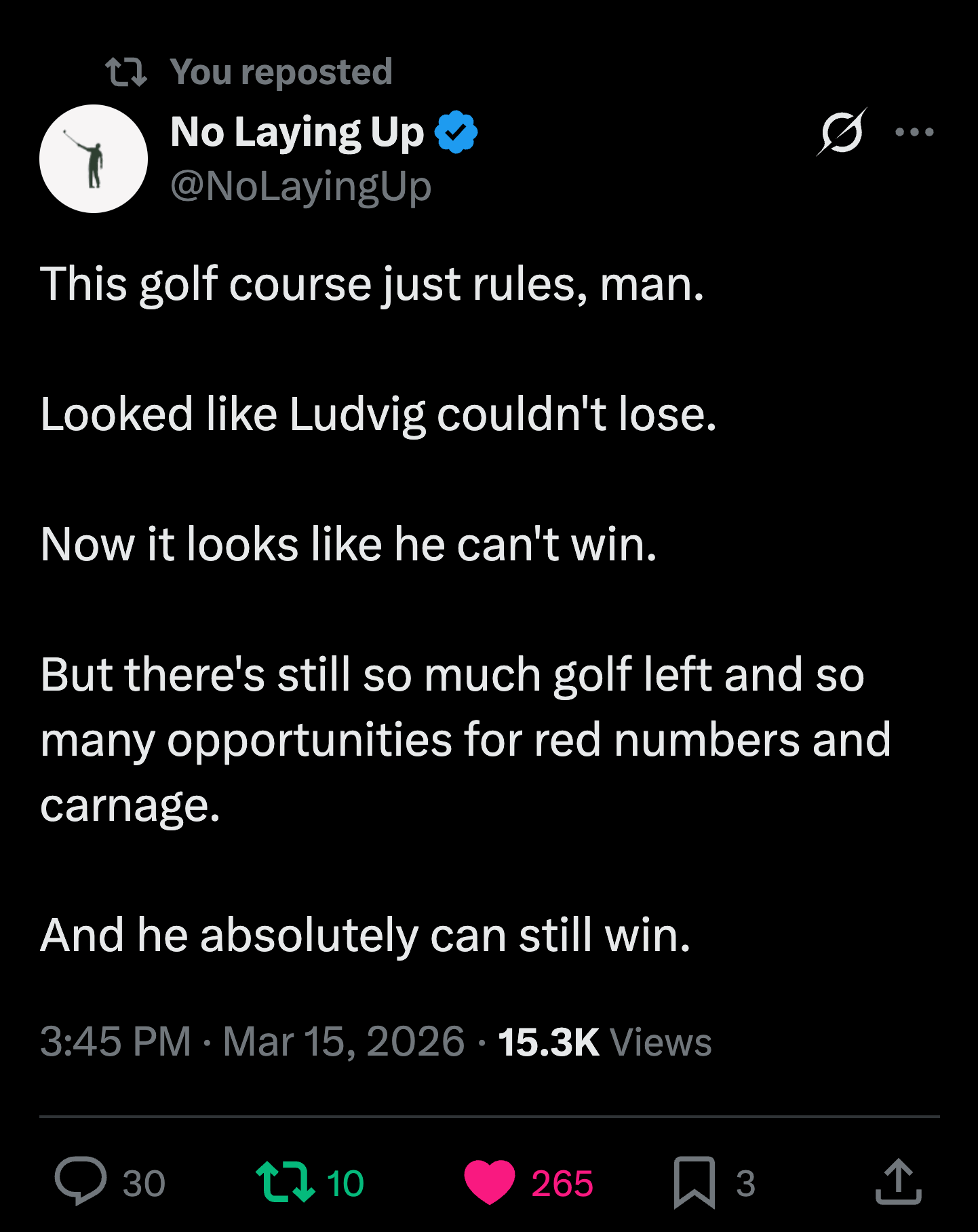This screenshot has width=978, height=1232.
Task: Open the three-dot overflow menu
Action: pos(914,132)
